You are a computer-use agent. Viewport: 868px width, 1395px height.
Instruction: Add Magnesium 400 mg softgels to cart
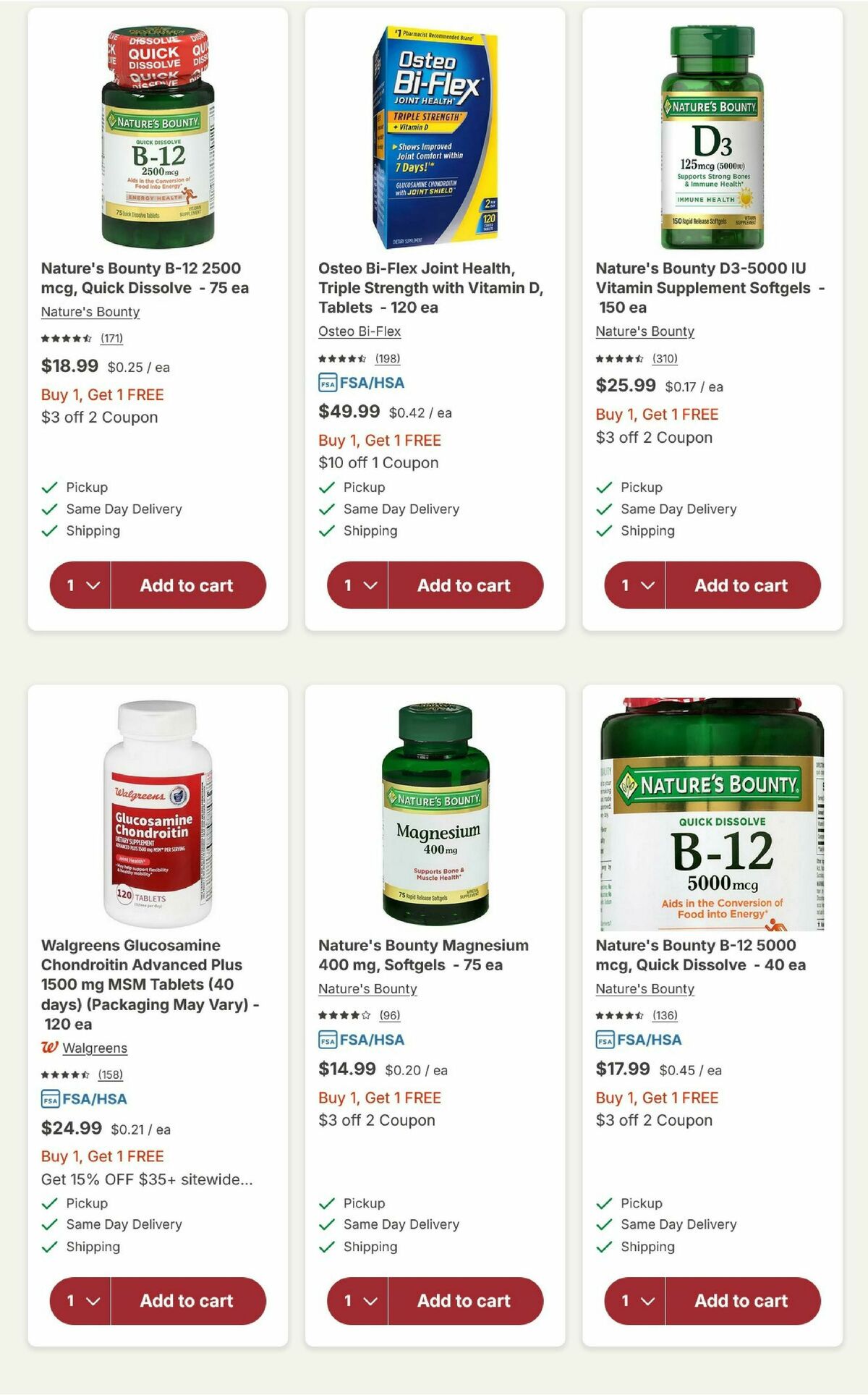click(467, 1300)
